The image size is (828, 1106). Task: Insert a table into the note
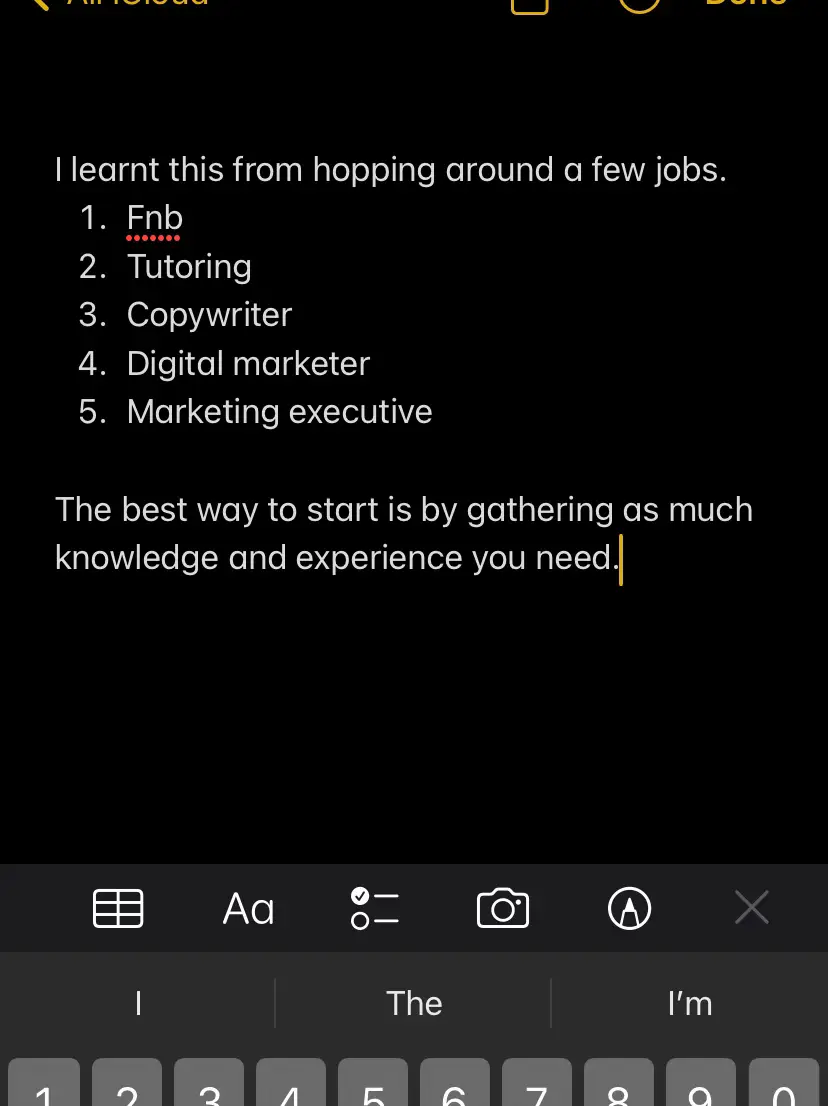tap(118, 908)
